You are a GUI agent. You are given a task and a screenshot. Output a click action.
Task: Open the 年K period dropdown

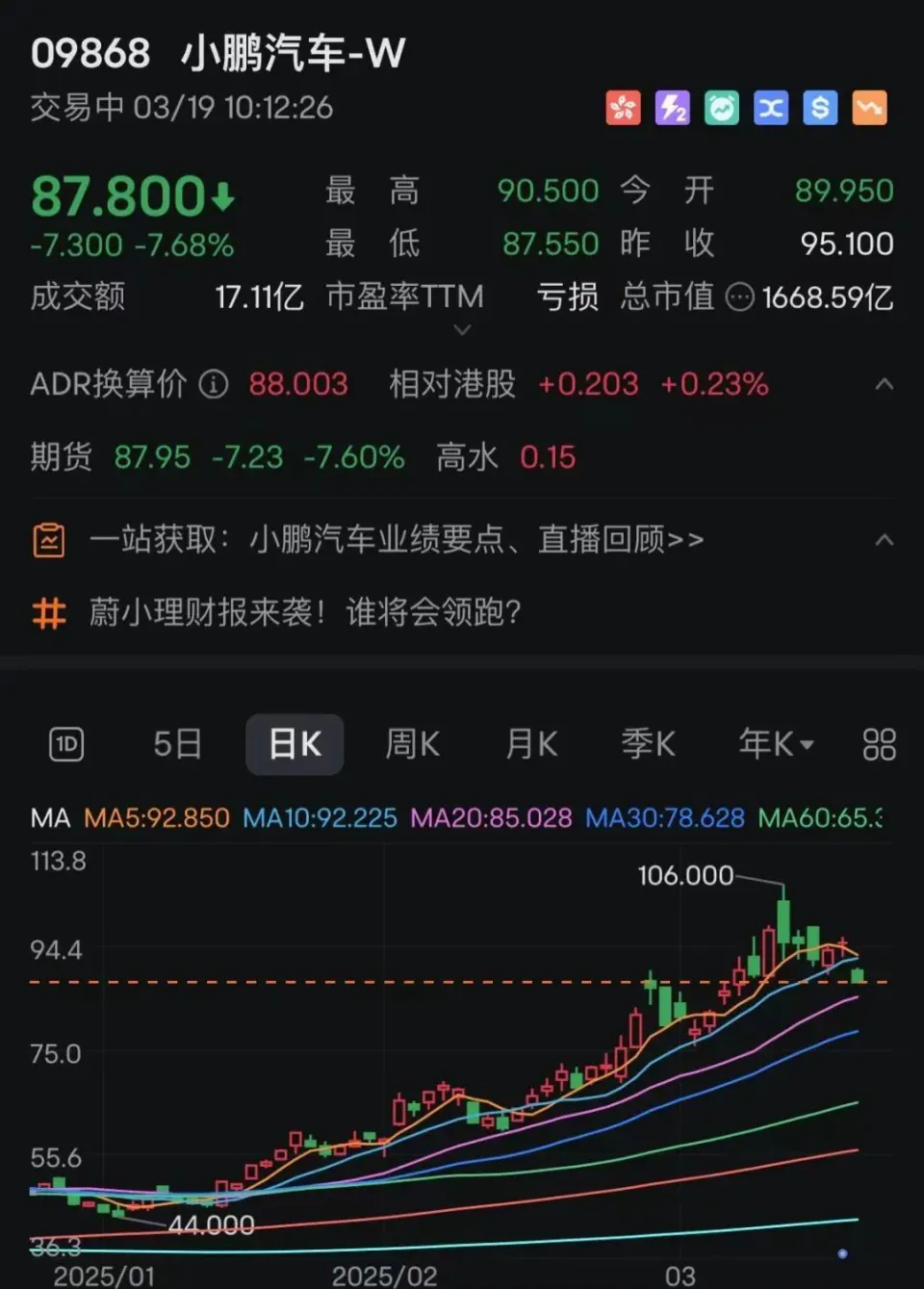pyautogui.click(x=776, y=744)
